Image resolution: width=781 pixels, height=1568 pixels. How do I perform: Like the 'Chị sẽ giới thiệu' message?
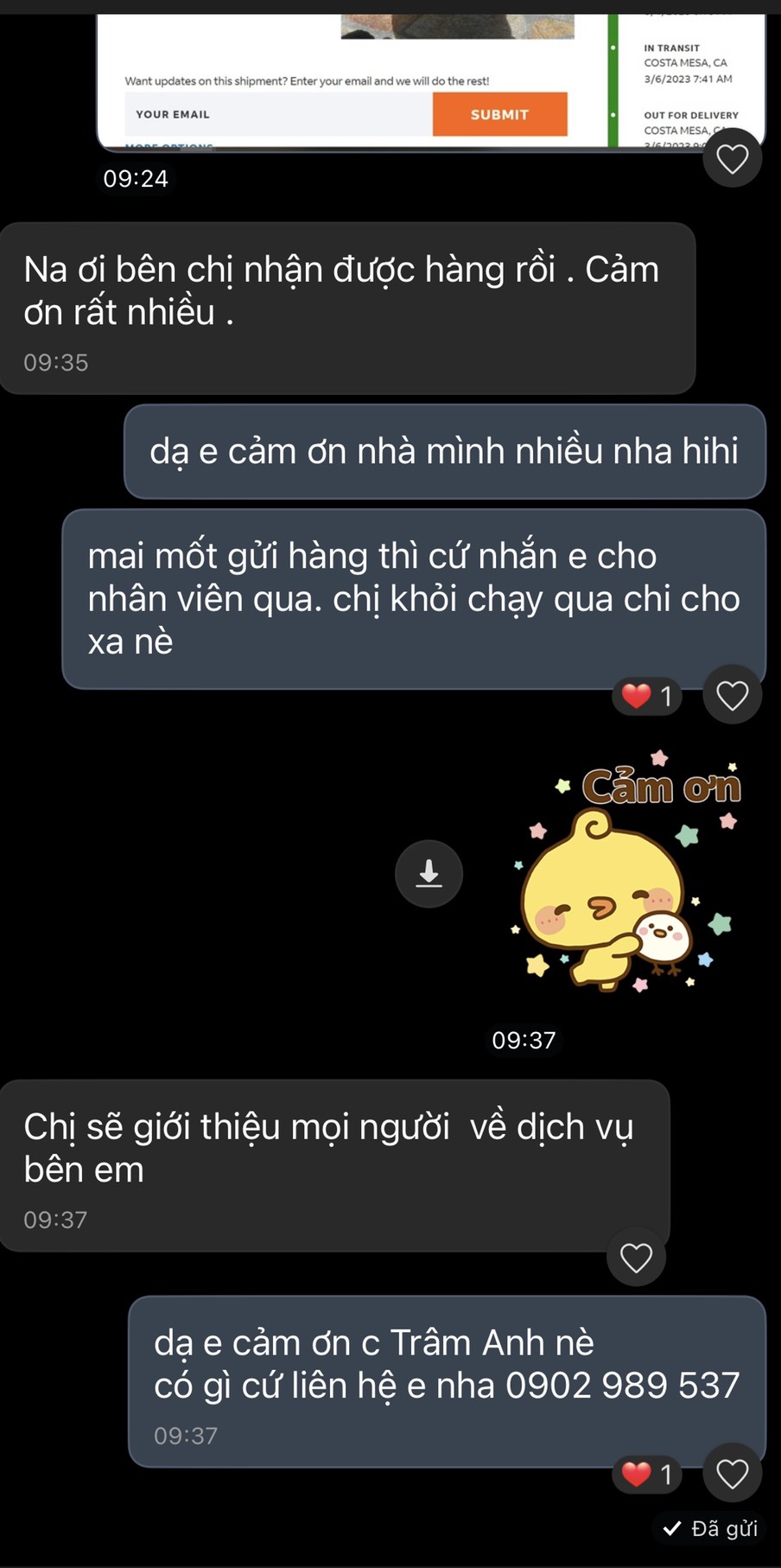[636, 1258]
